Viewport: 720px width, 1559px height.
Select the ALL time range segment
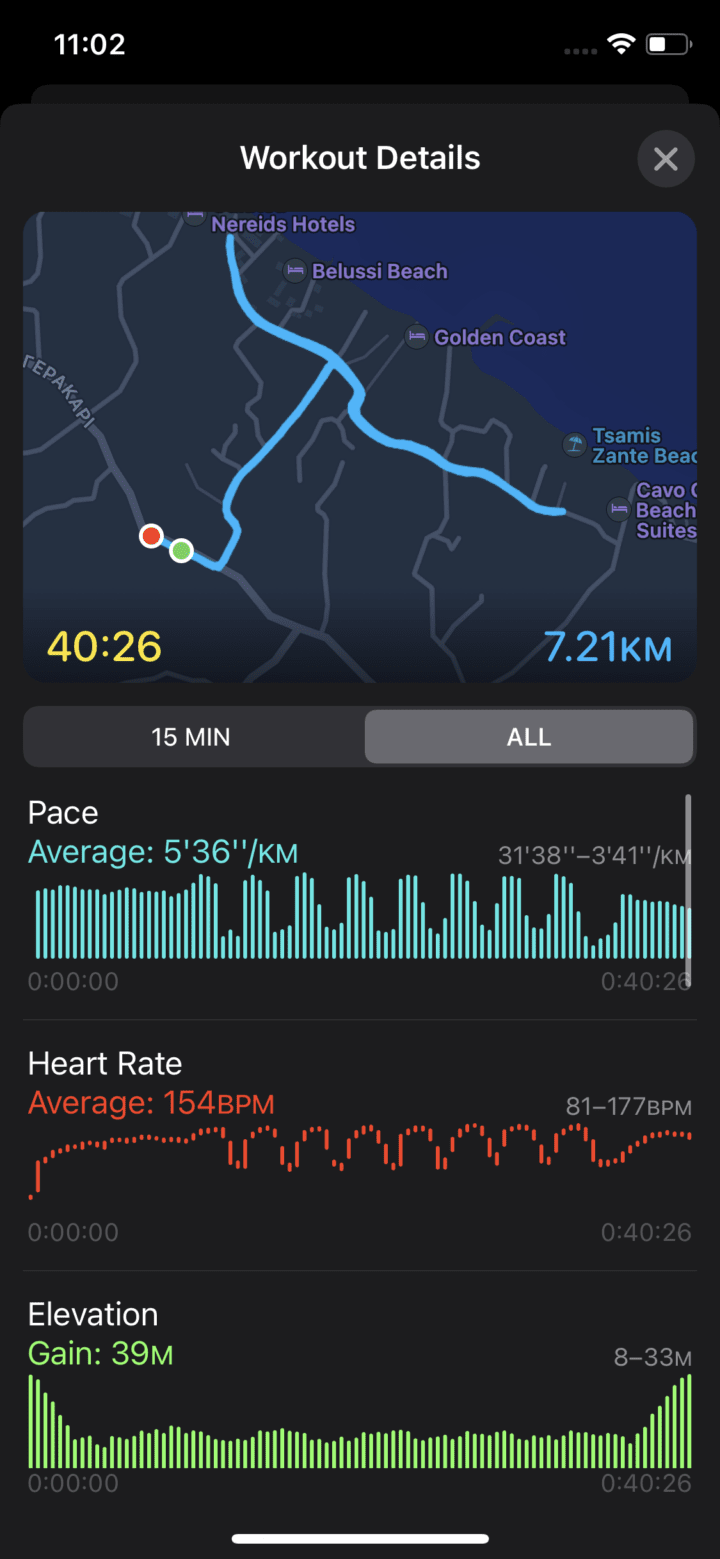529,737
